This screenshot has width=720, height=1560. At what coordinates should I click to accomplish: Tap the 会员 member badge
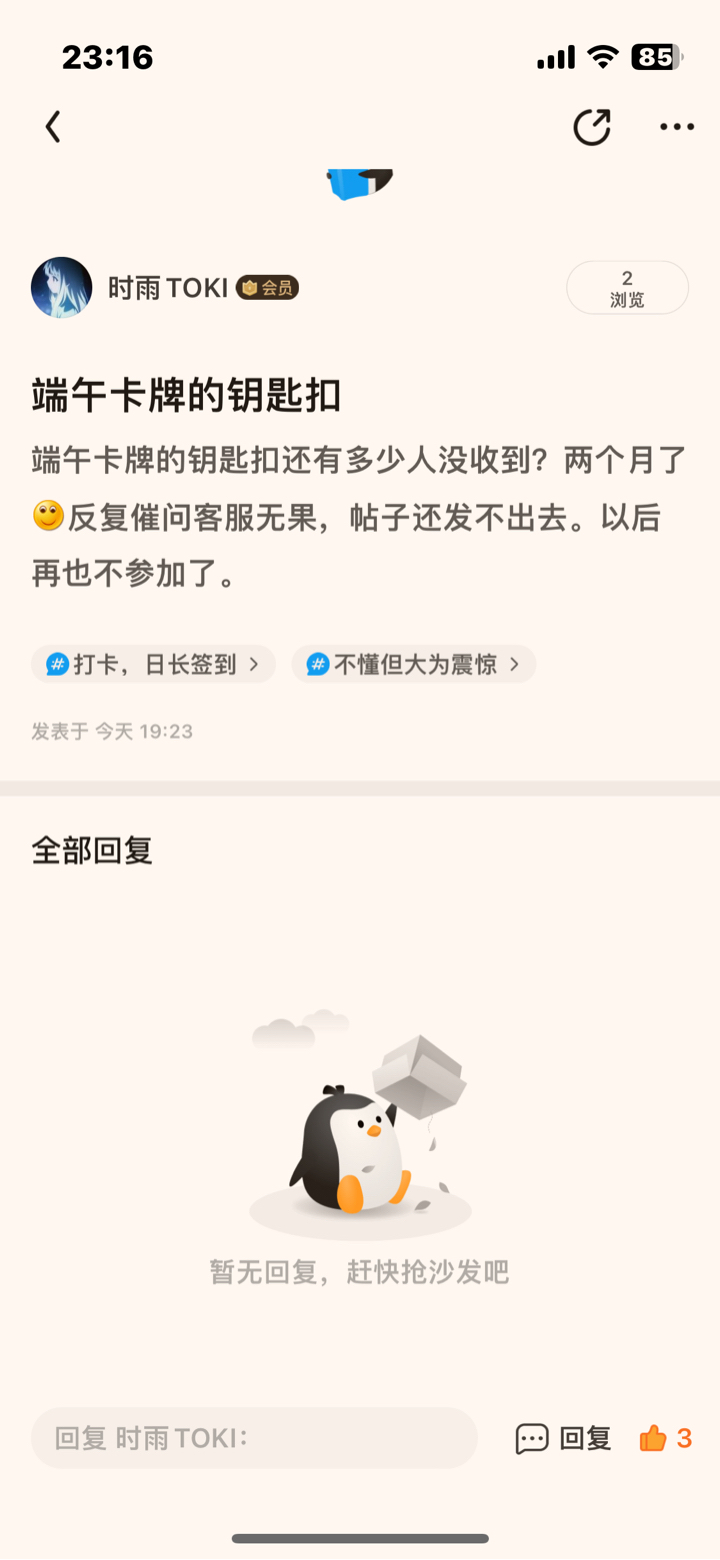click(x=267, y=288)
